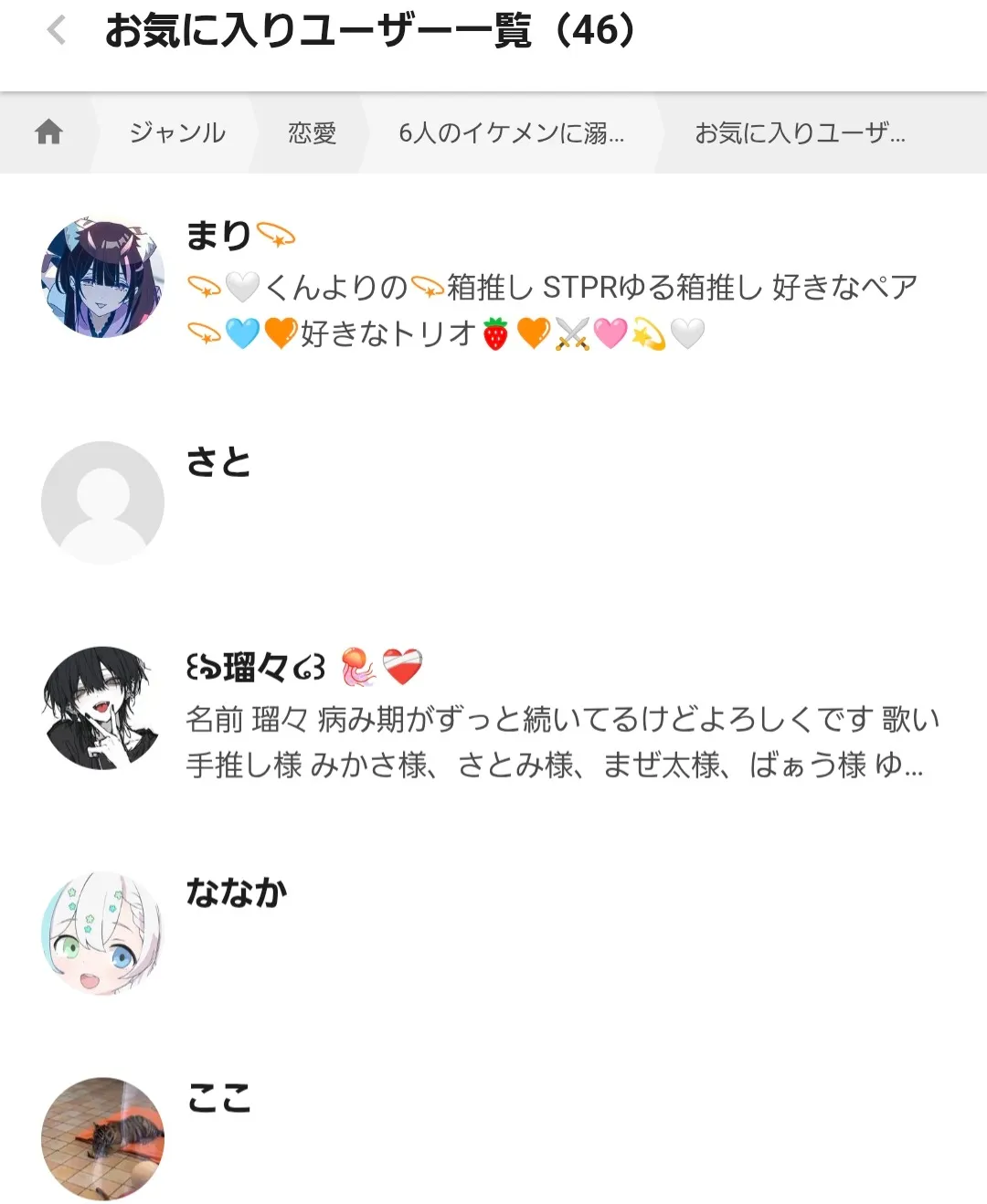Open ななか's user profile
The image size is (987, 1204).
coord(236,892)
